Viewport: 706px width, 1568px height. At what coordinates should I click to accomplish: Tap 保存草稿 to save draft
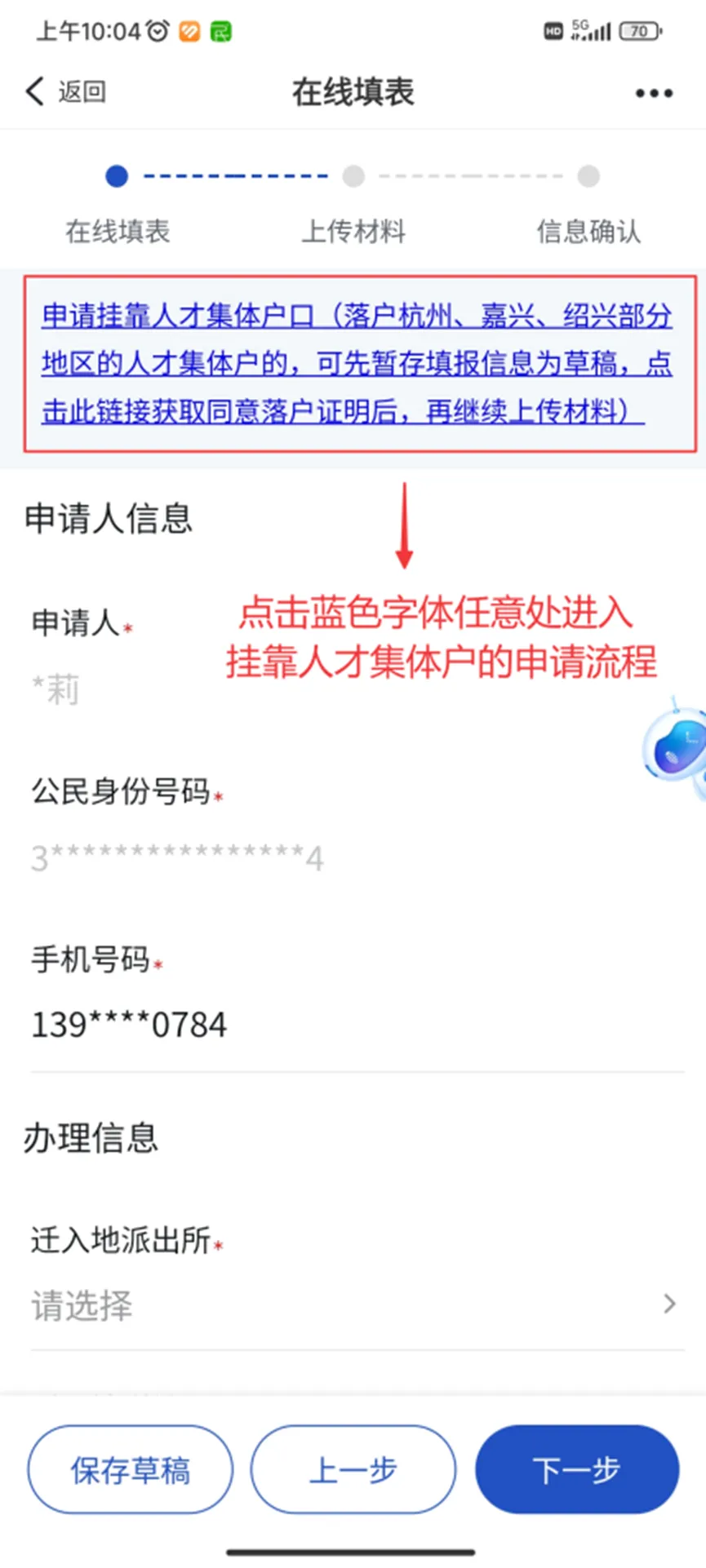click(130, 1470)
